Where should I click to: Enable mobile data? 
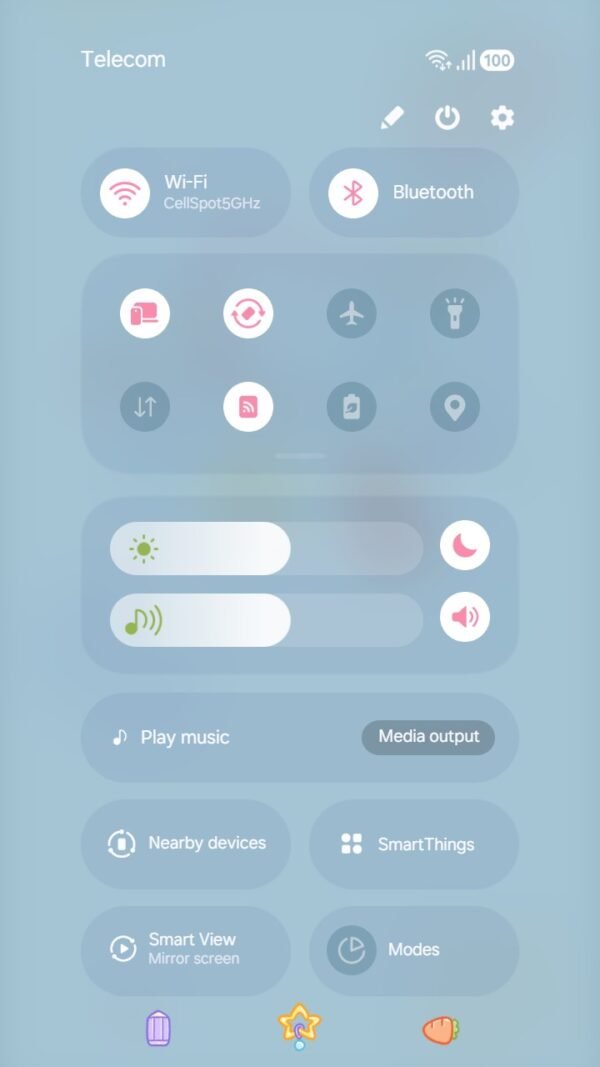tap(145, 407)
